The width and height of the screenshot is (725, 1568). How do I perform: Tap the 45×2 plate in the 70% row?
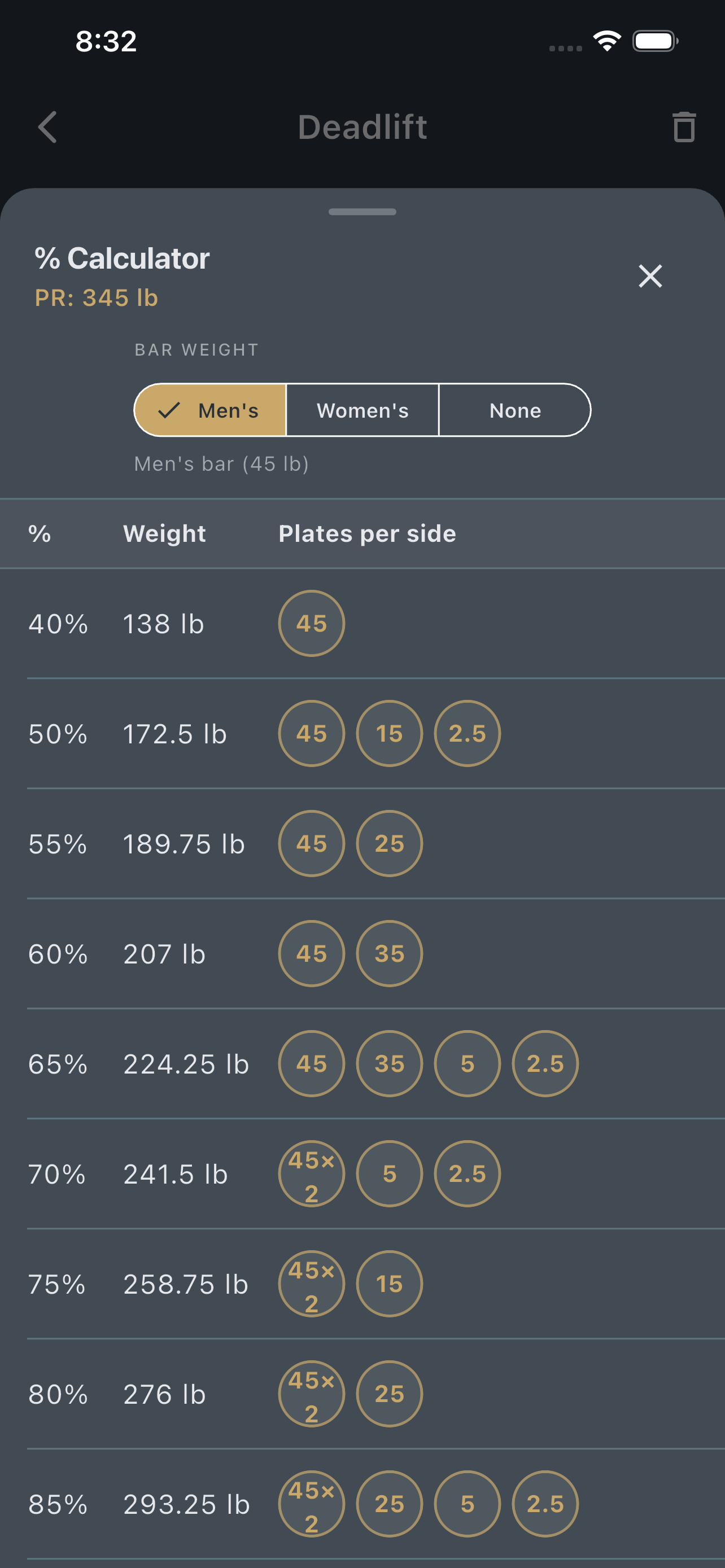coord(311,1173)
